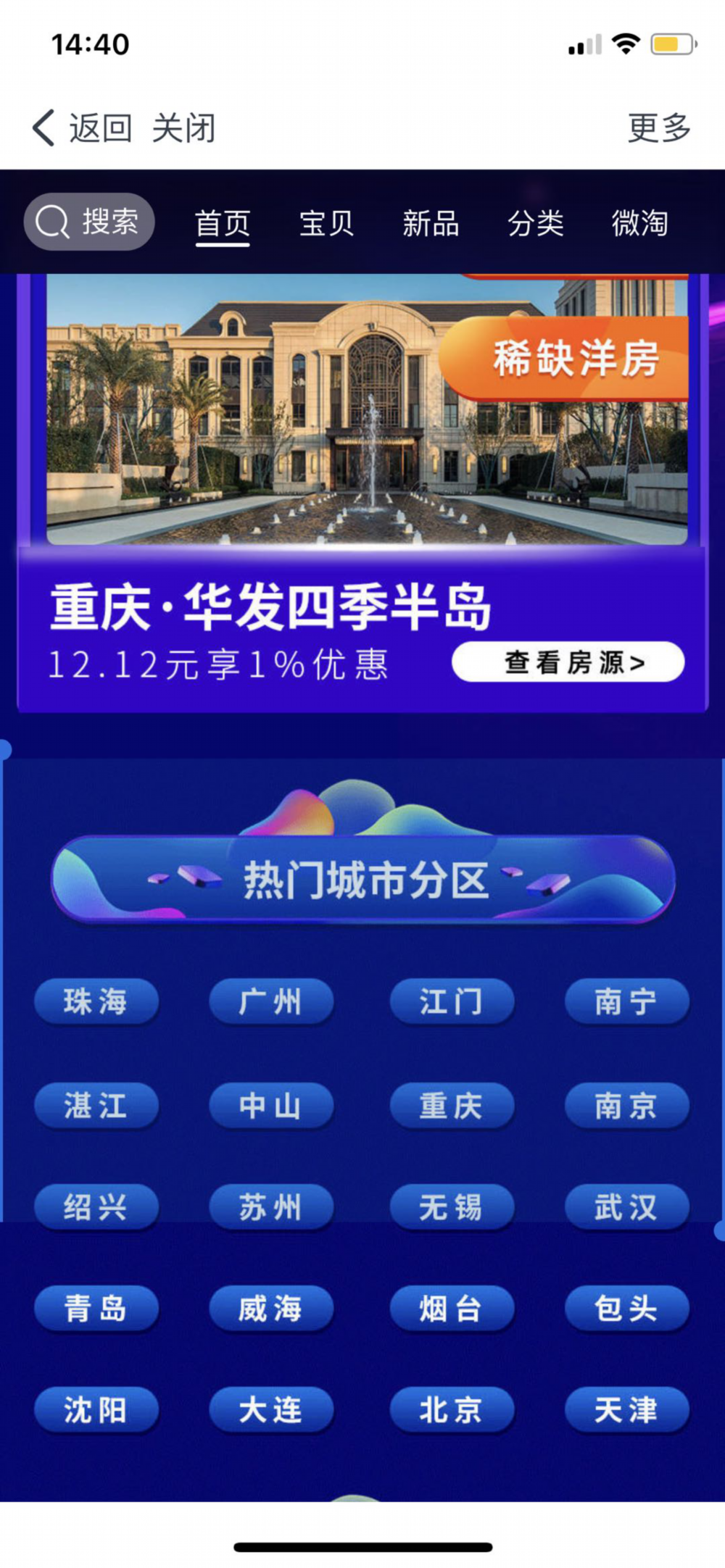Image resolution: width=725 pixels, height=1568 pixels.
Task: Tap 查看房源 on the 华发四季半岛 banner
Action: (568, 662)
